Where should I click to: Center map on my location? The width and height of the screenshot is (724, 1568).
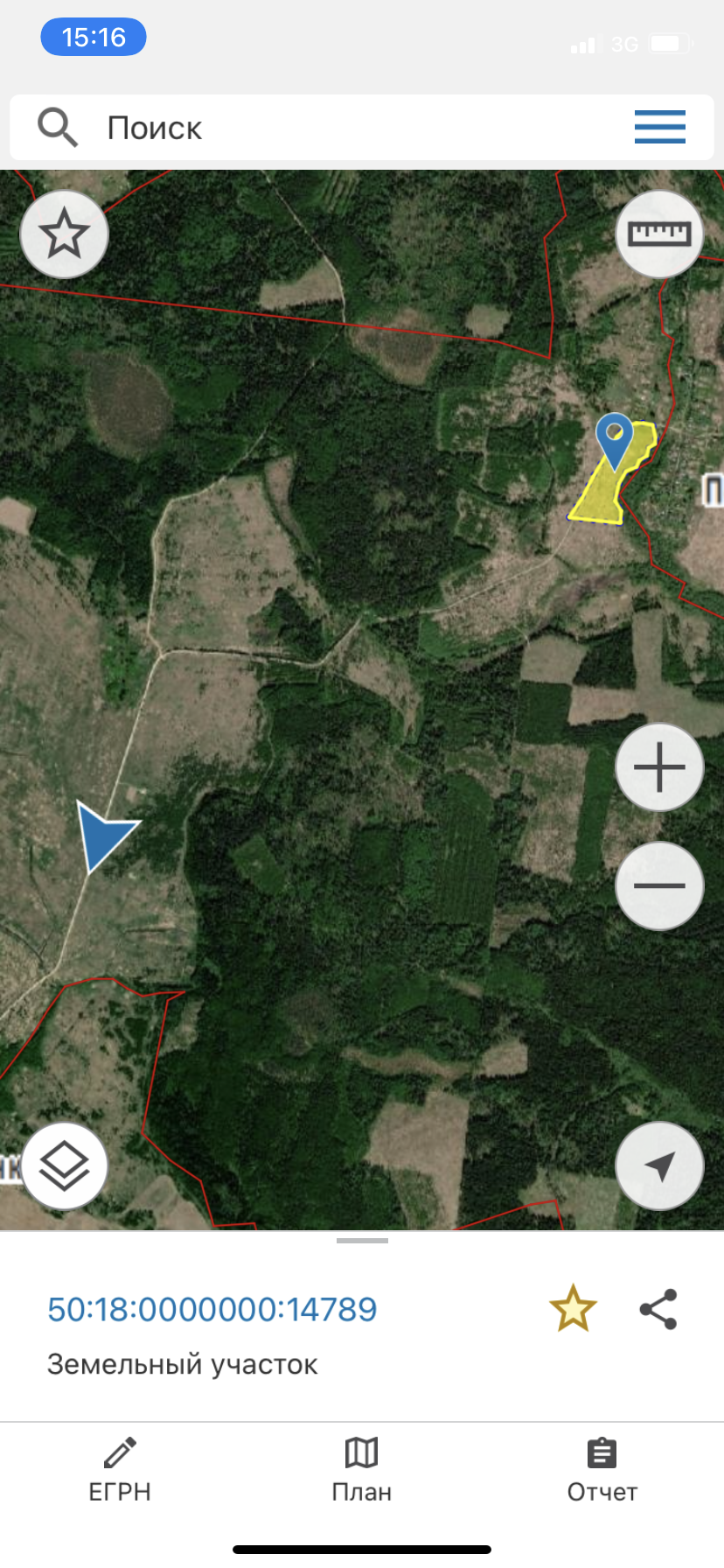(659, 1166)
